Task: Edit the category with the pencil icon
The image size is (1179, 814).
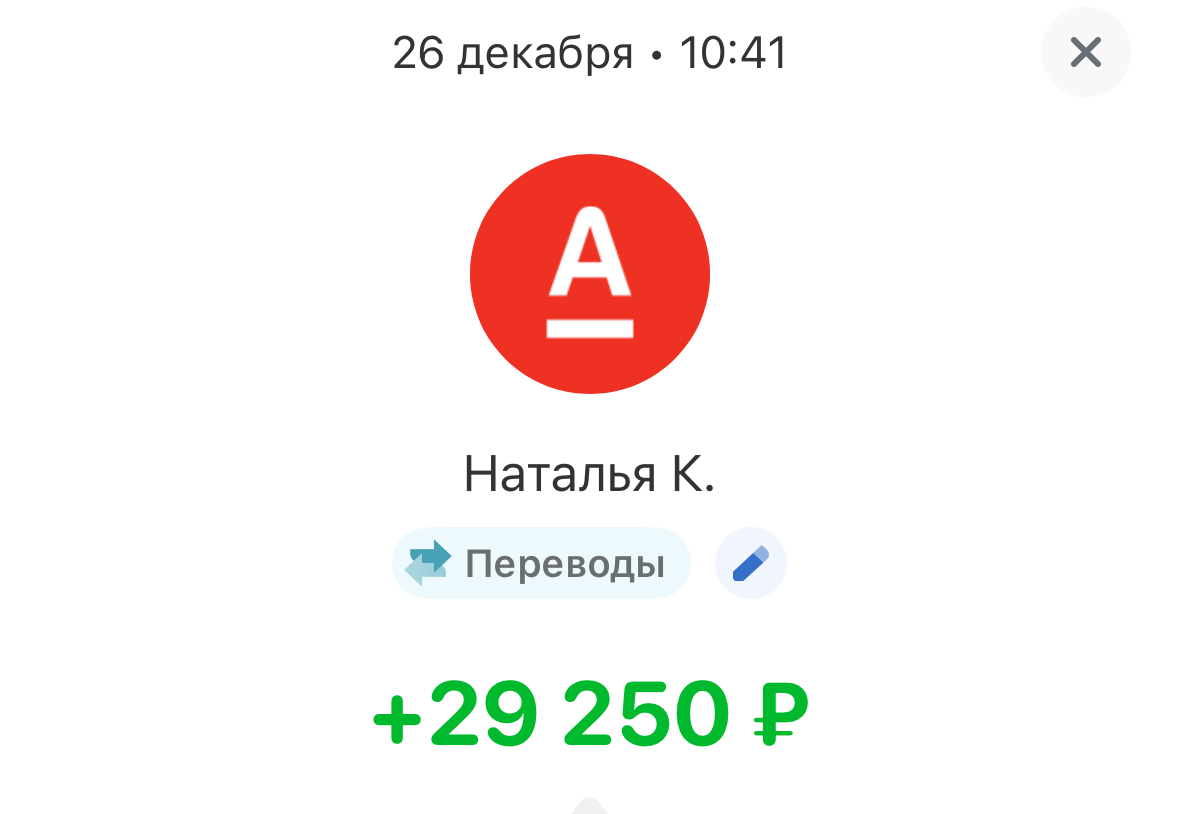Action: point(750,564)
